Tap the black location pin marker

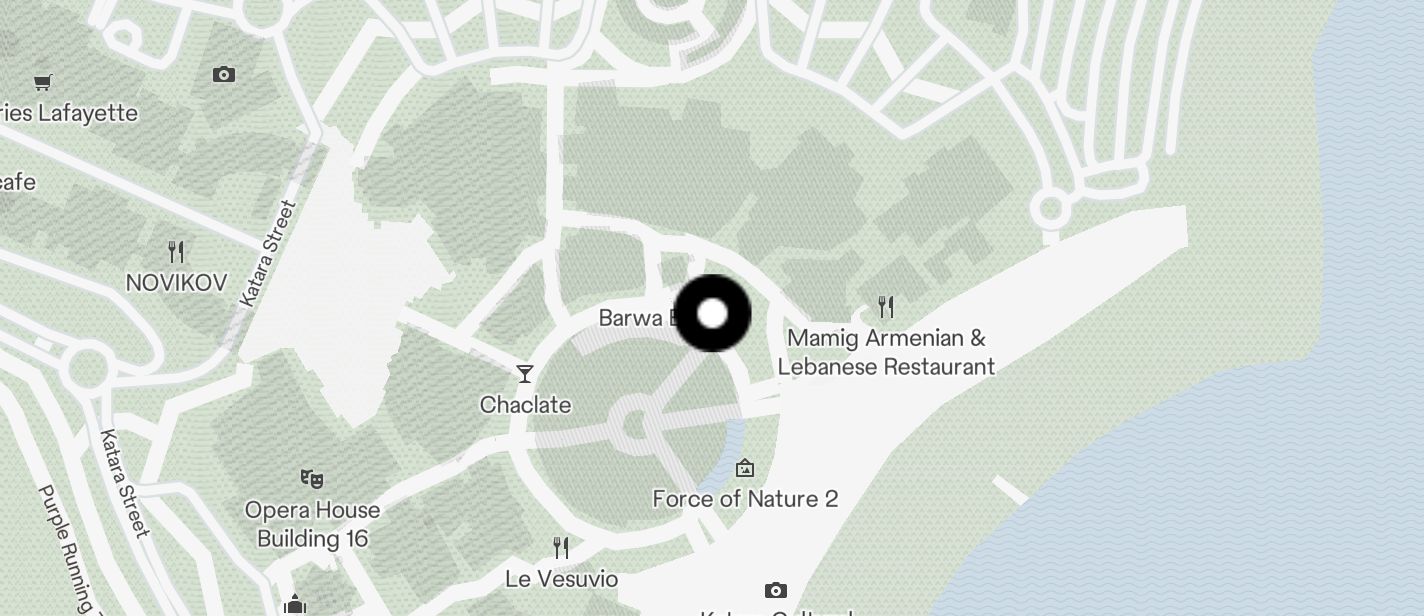click(x=712, y=314)
